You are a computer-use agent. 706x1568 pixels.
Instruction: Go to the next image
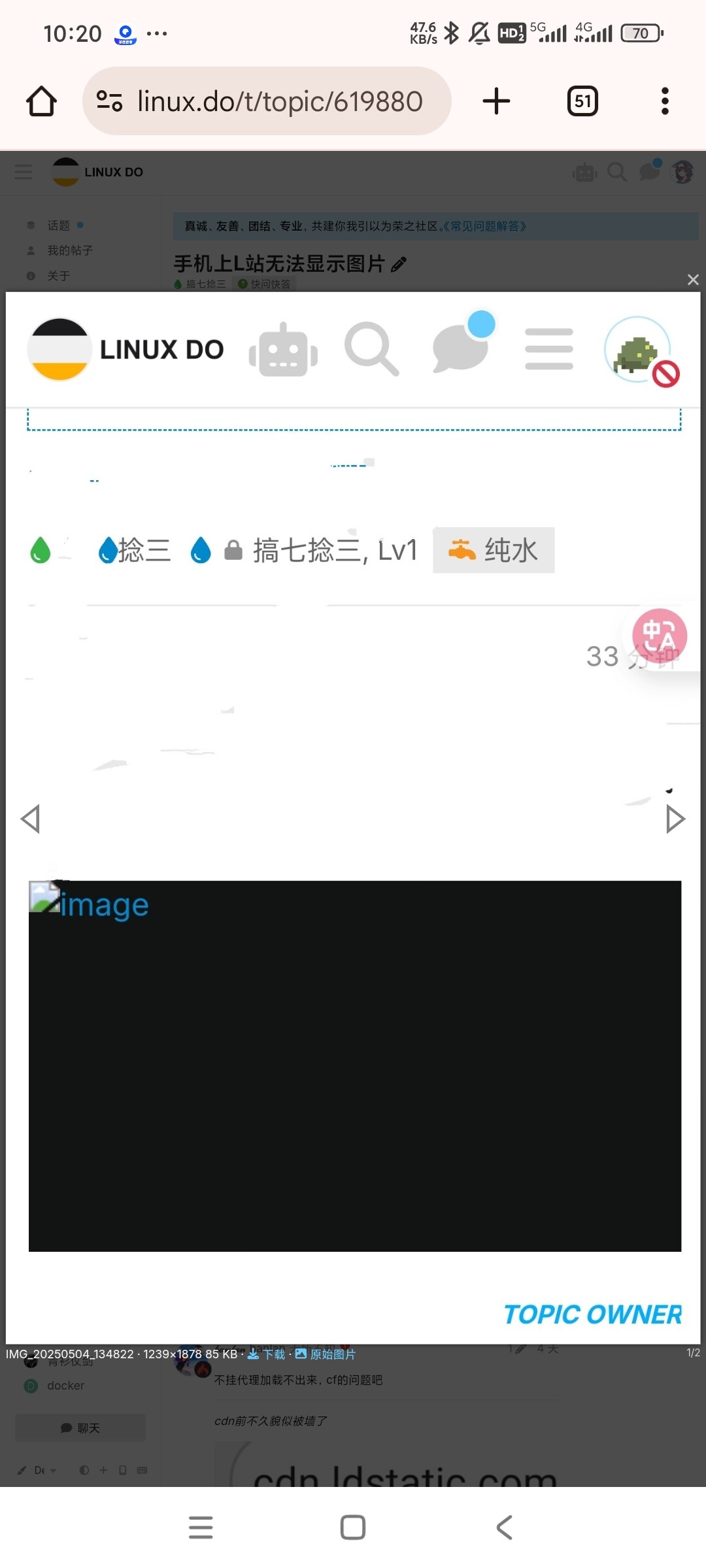pyautogui.click(x=675, y=819)
